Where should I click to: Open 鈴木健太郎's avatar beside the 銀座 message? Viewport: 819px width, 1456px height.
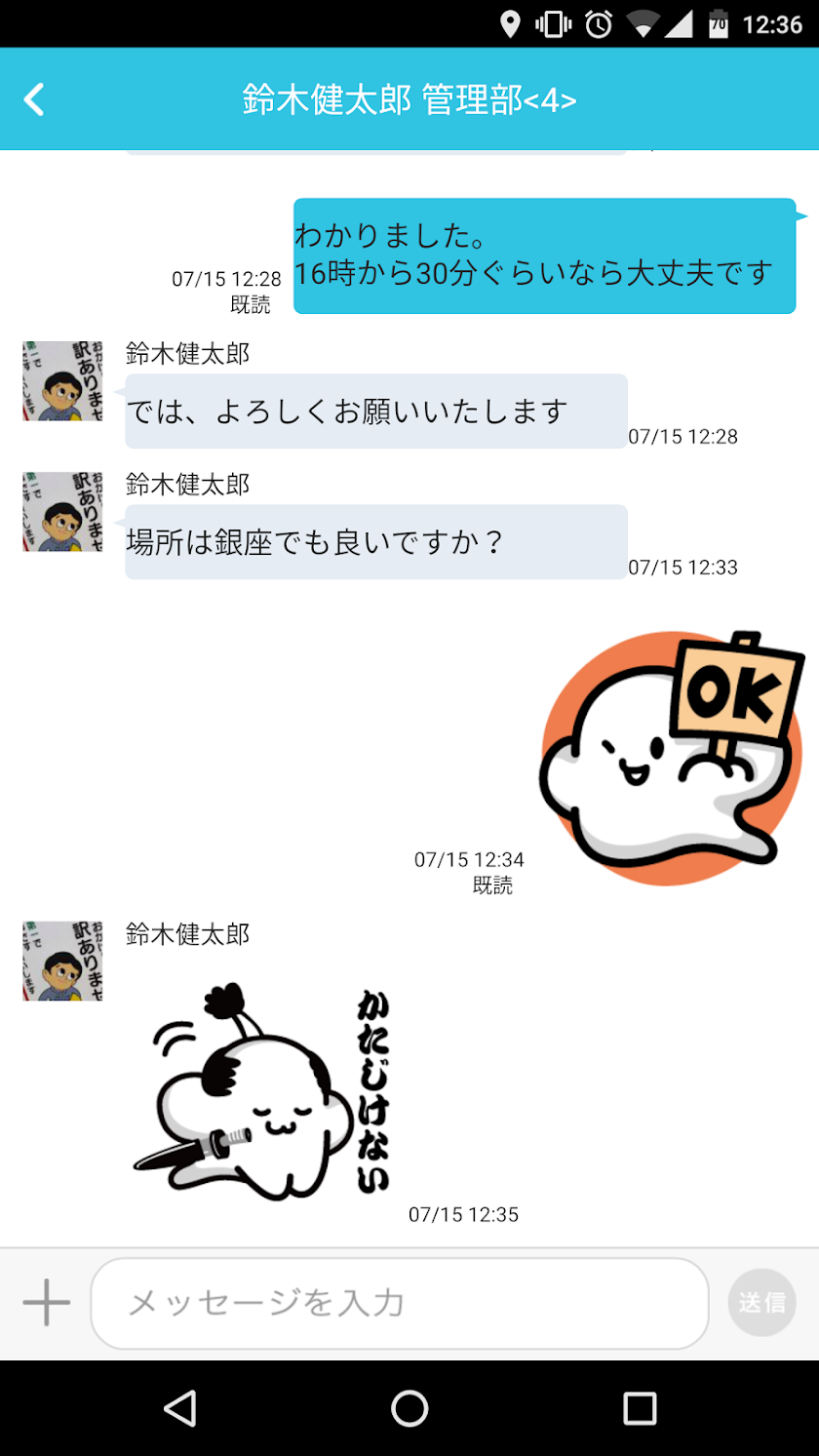[x=62, y=512]
